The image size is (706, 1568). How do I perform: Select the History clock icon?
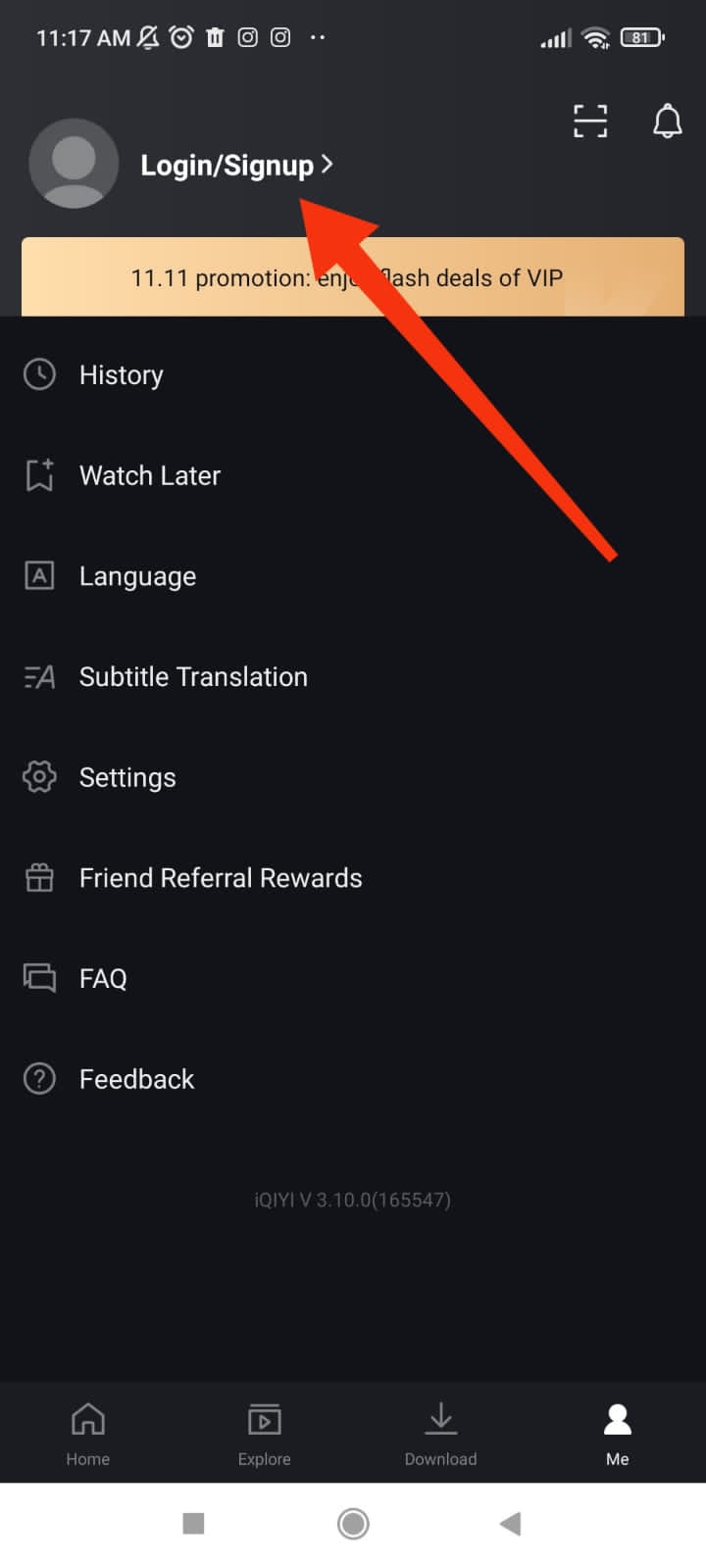(x=38, y=374)
